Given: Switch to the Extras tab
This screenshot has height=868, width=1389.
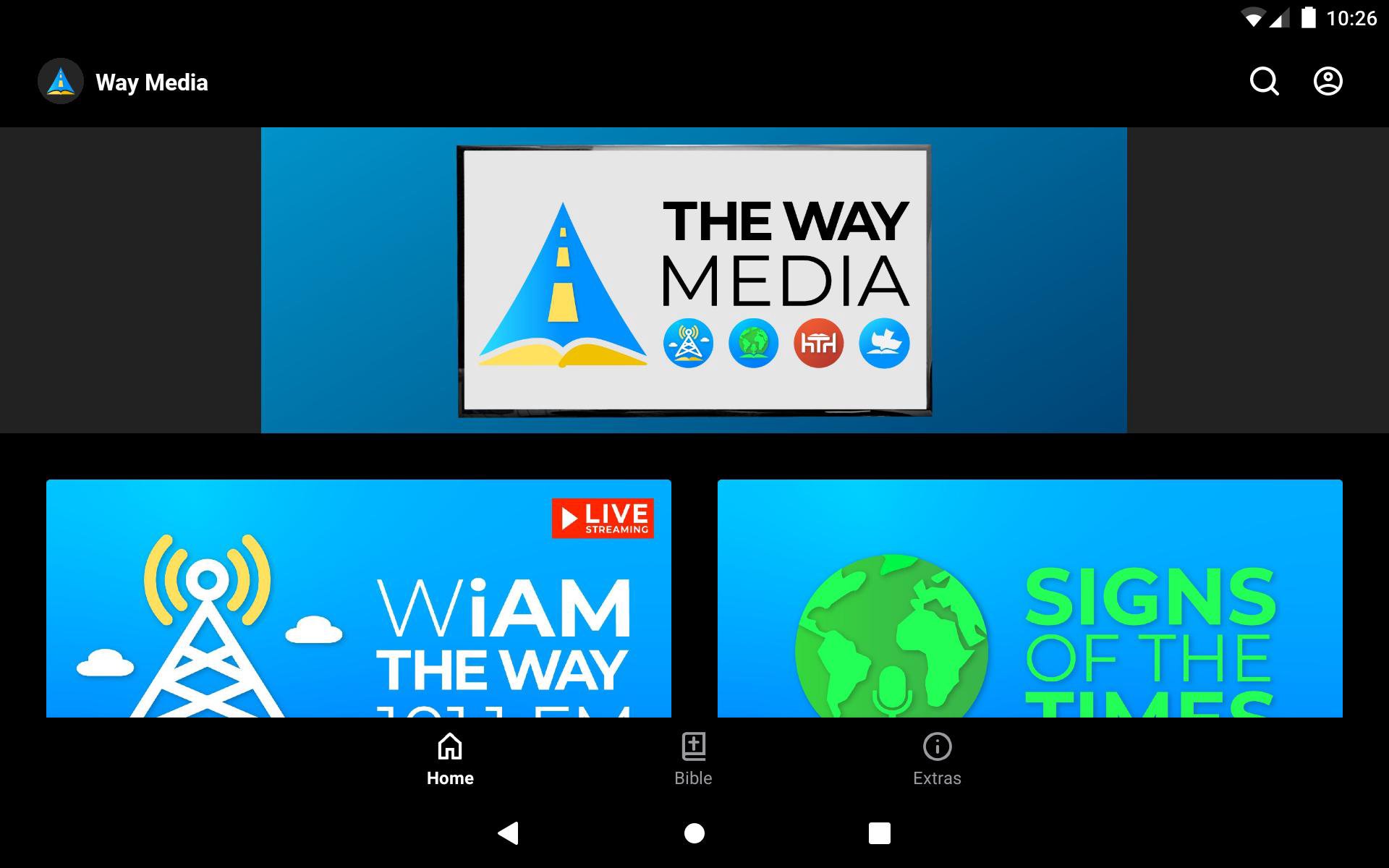Looking at the screenshot, I should coord(937,759).
